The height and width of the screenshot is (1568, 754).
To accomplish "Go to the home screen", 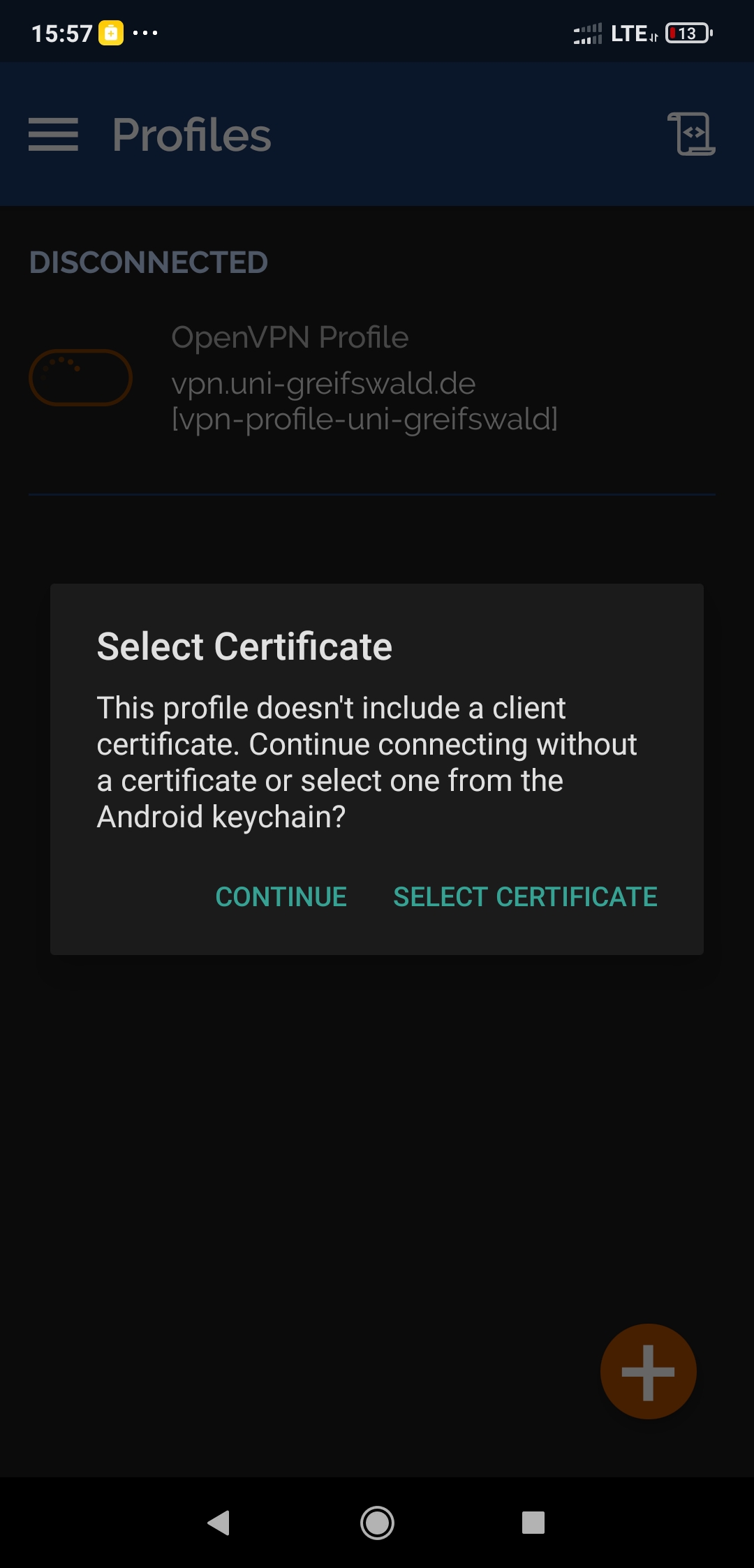I will (x=377, y=1523).
